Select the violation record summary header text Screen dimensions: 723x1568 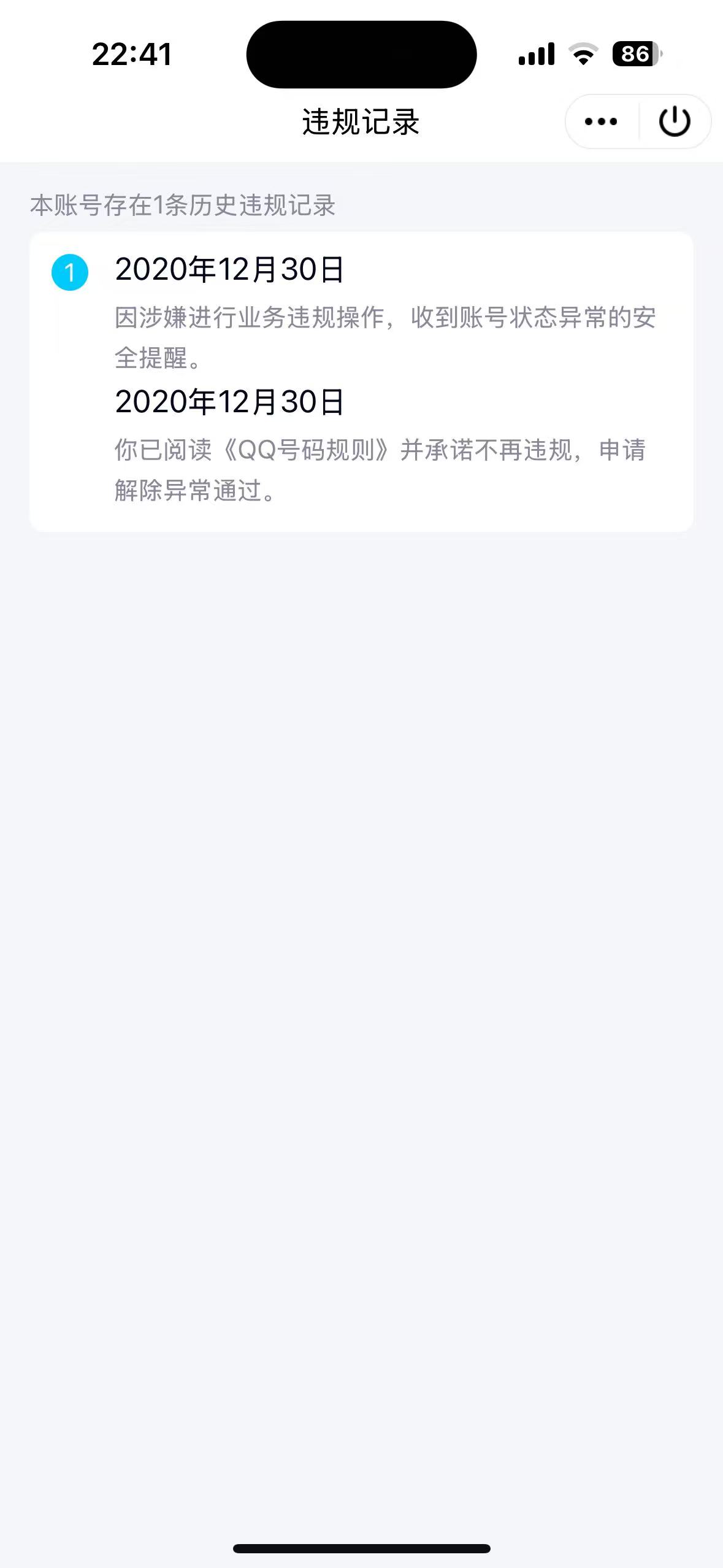[x=184, y=205]
